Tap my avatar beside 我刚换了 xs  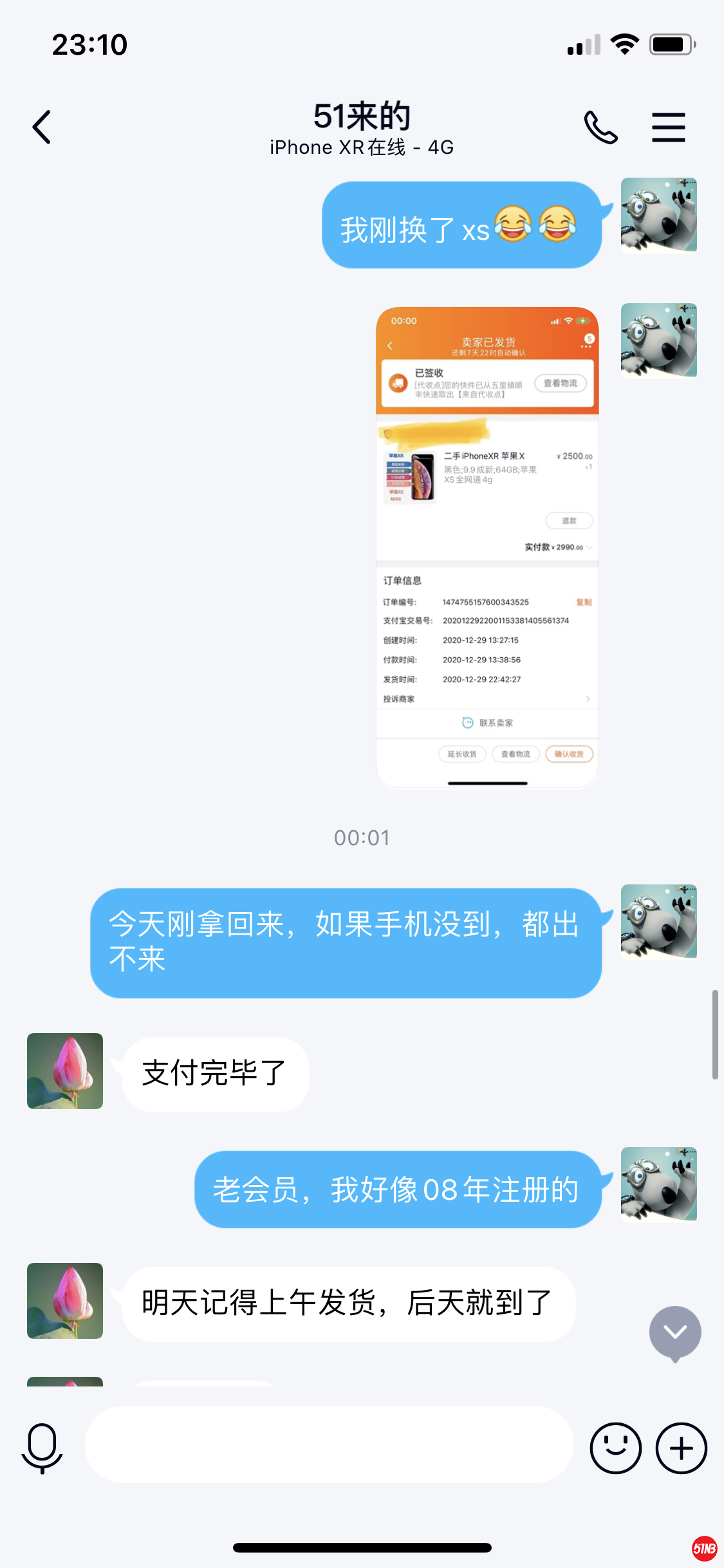pyautogui.click(x=658, y=215)
